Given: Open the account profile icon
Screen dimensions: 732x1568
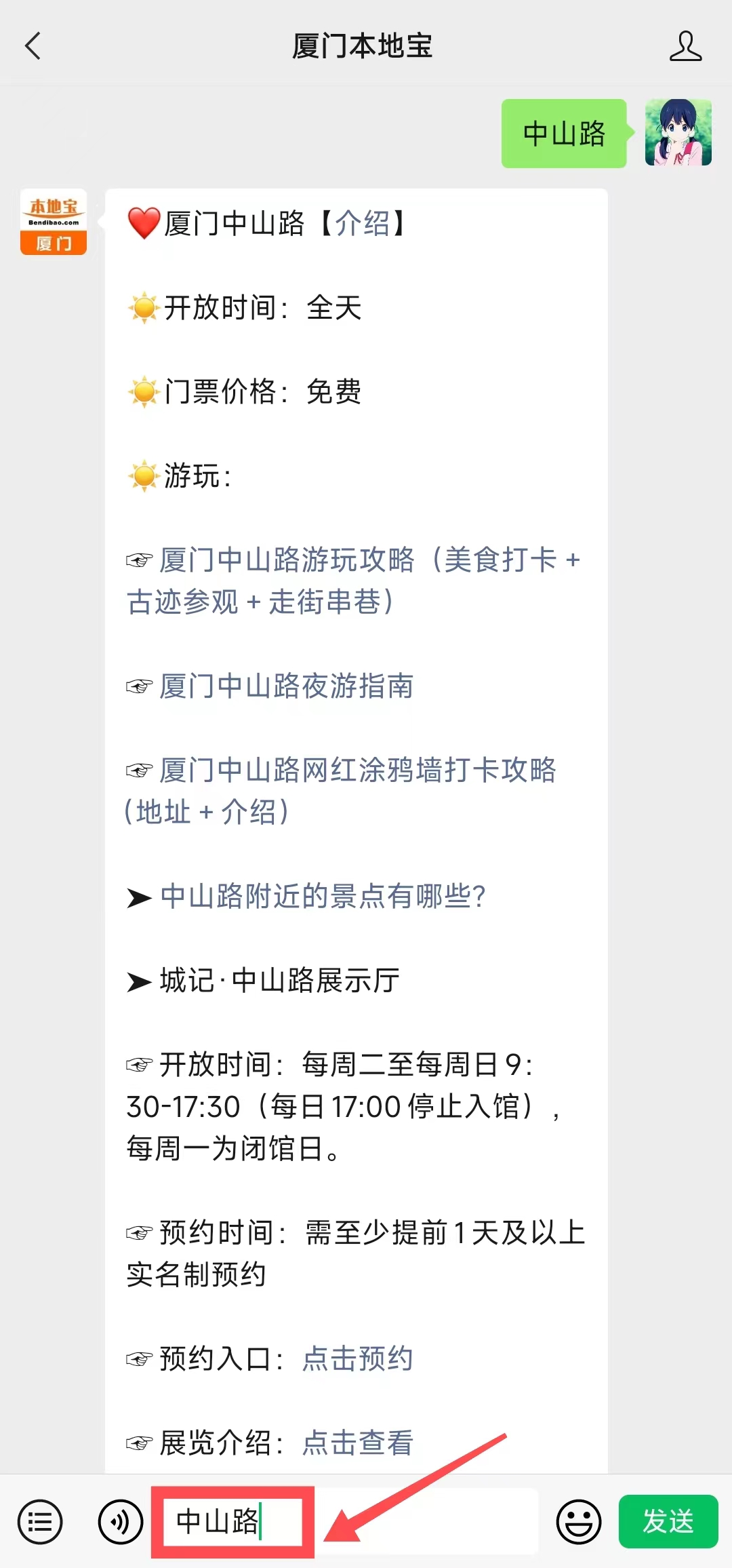Looking at the screenshot, I should click(685, 46).
